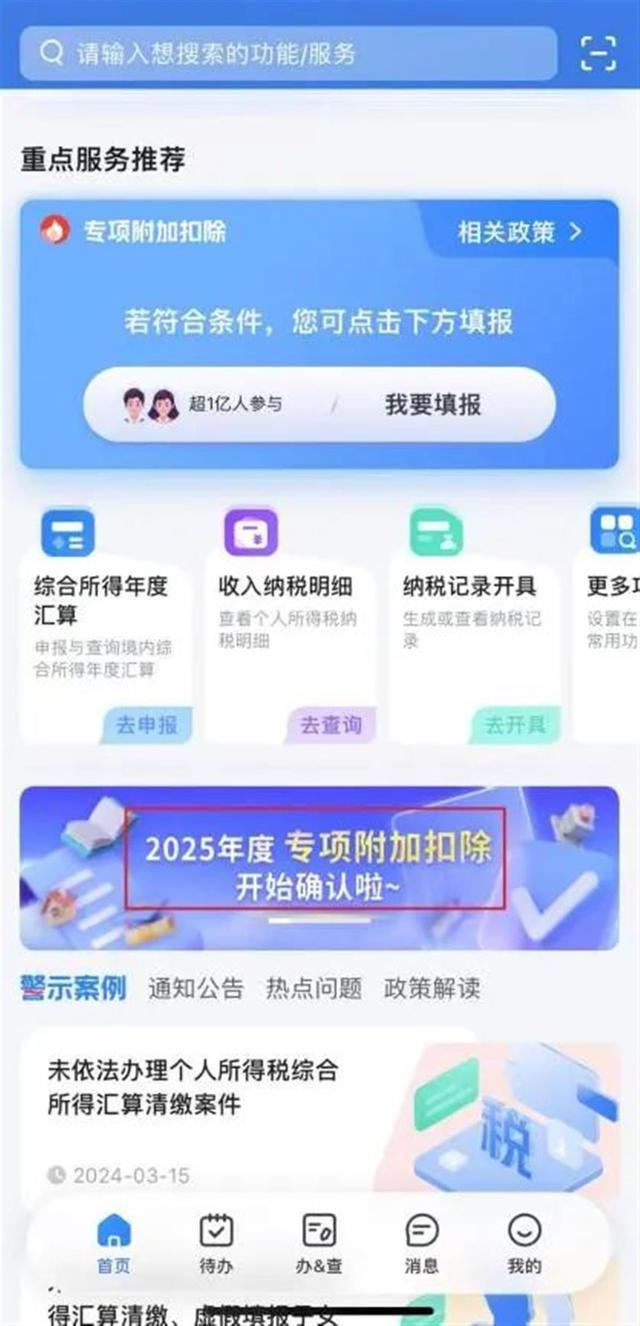Open the 2025年度专项附加扣除 banner
The height and width of the screenshot is (1326, 640).
319,867
